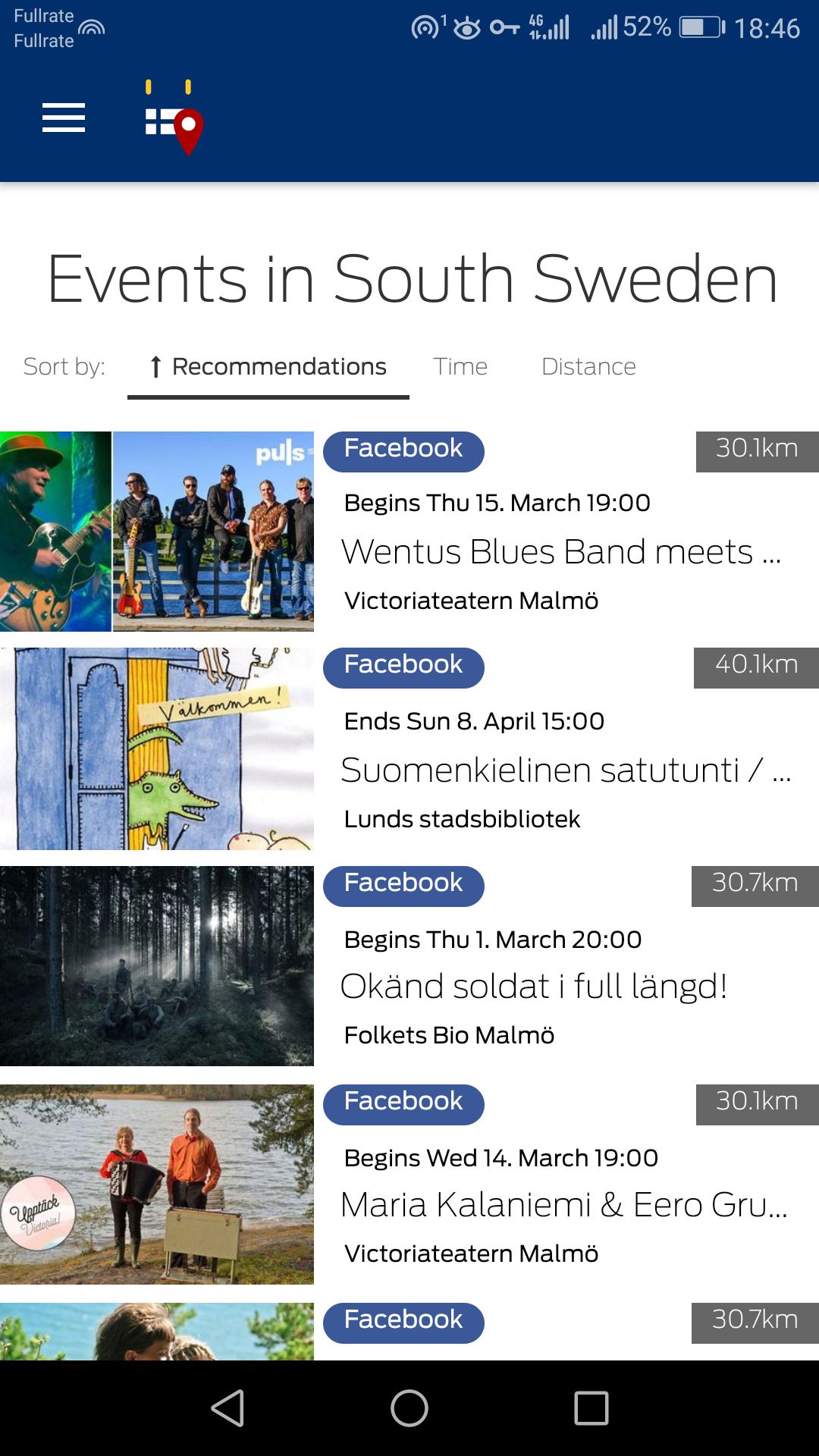Open the Maria Kalaniemi event thumbnail
Screen dimensions: 819x1456
click(157, 1183)
